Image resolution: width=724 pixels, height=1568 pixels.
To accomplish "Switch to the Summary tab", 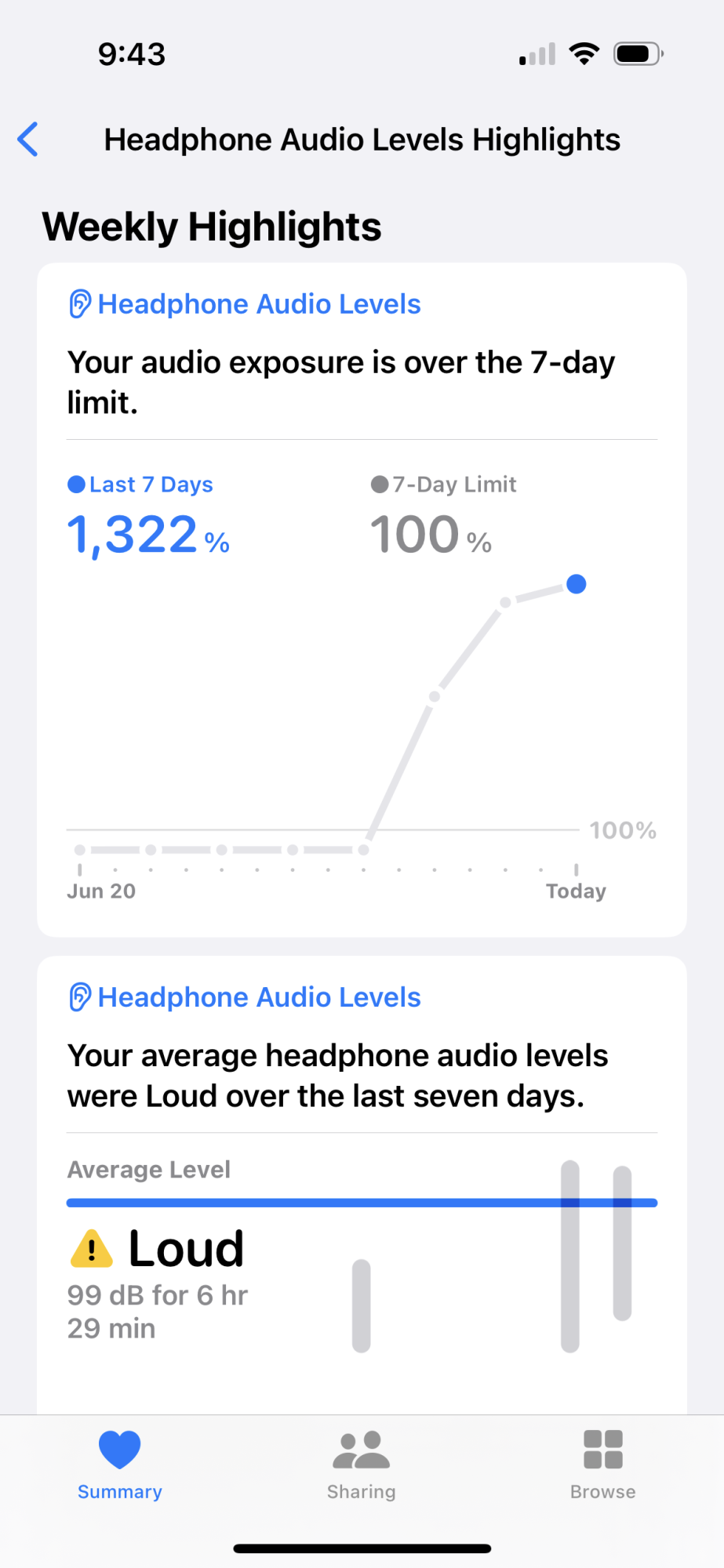I will click(120, 1465).
